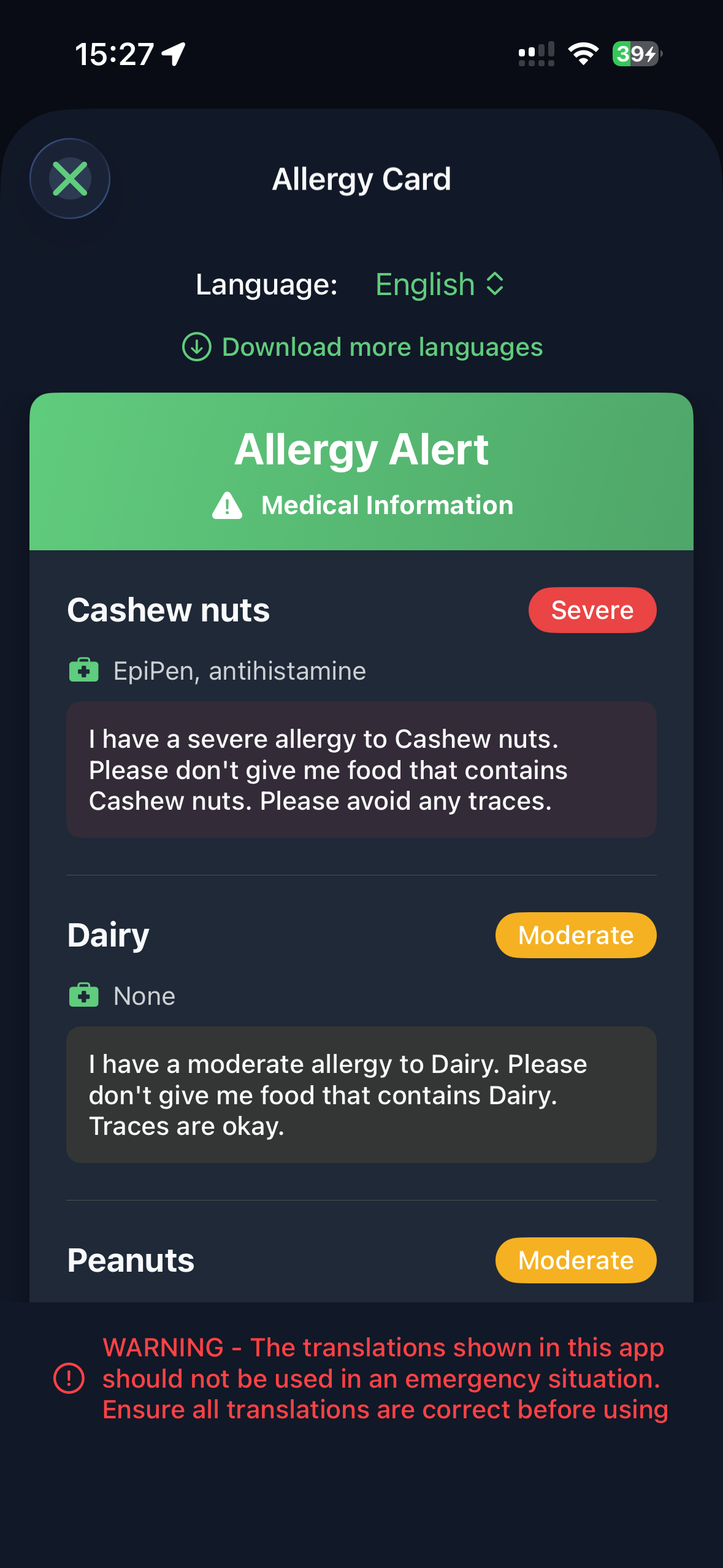Select the Moderate badge for Peanuts
Screen dimensions: 723x1568
tap(575, 1259)
